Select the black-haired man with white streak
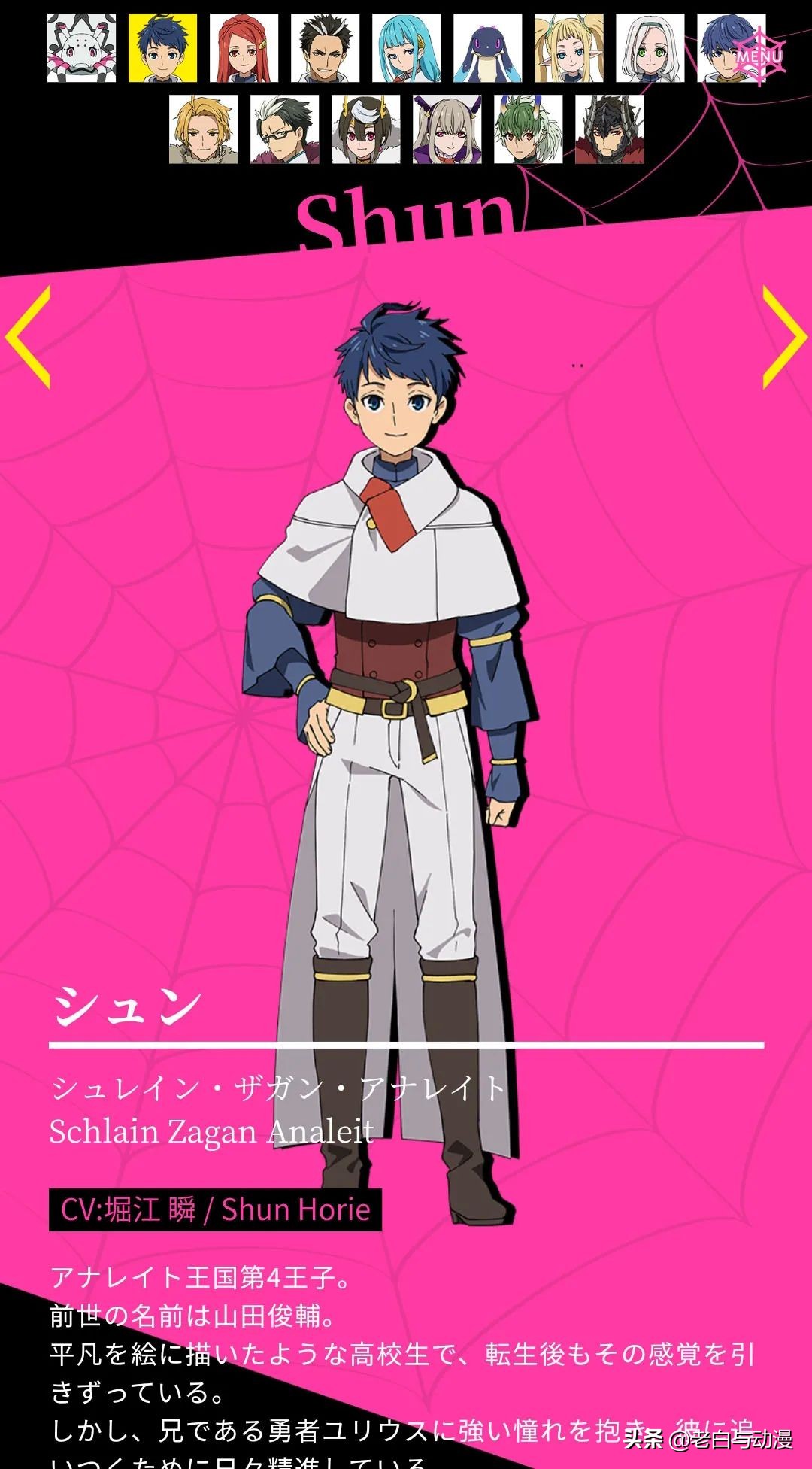Screen dimensions: 812x1469 tap(325, 47)
